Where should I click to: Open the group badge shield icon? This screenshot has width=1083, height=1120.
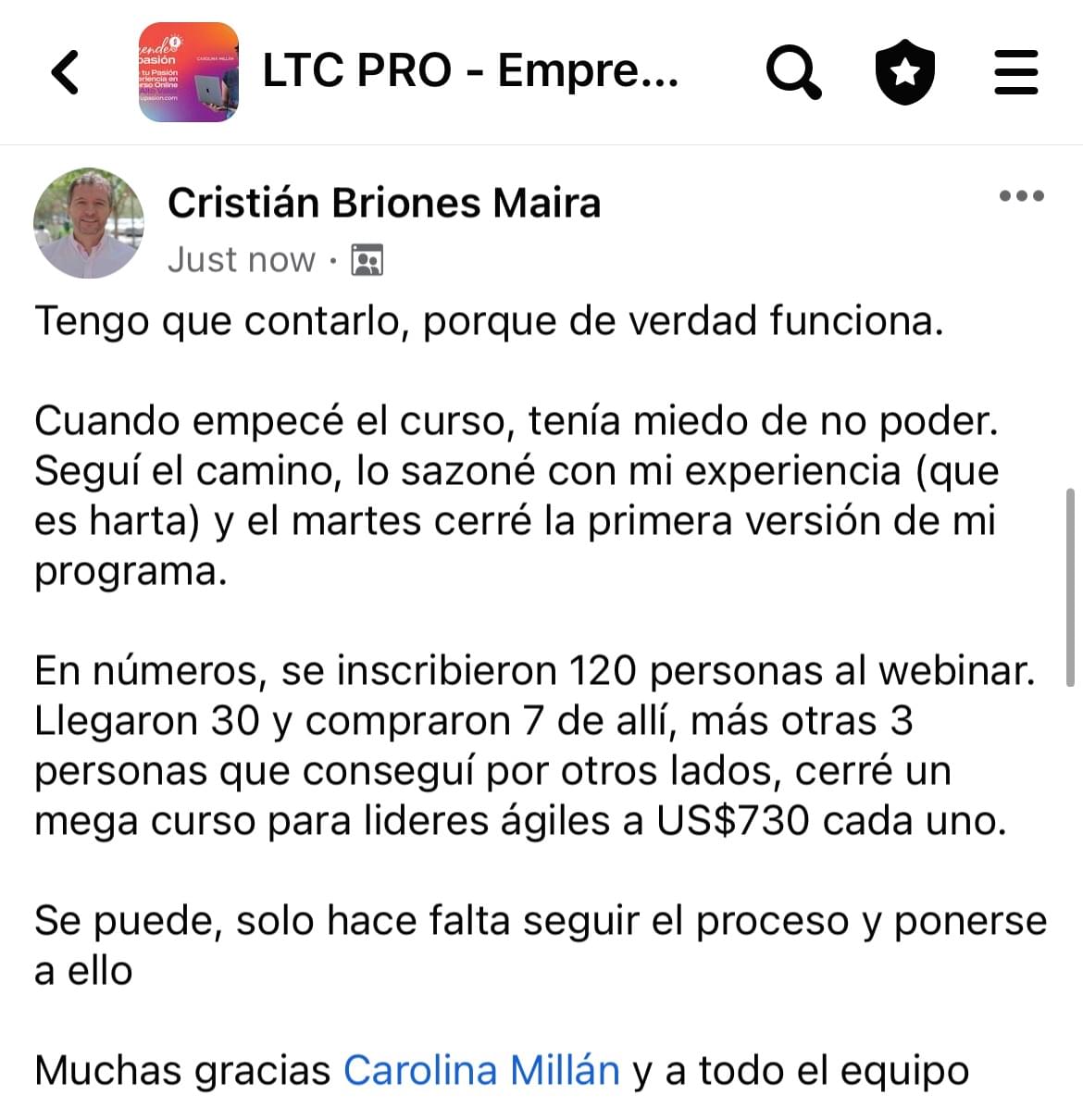coord(904,72)
